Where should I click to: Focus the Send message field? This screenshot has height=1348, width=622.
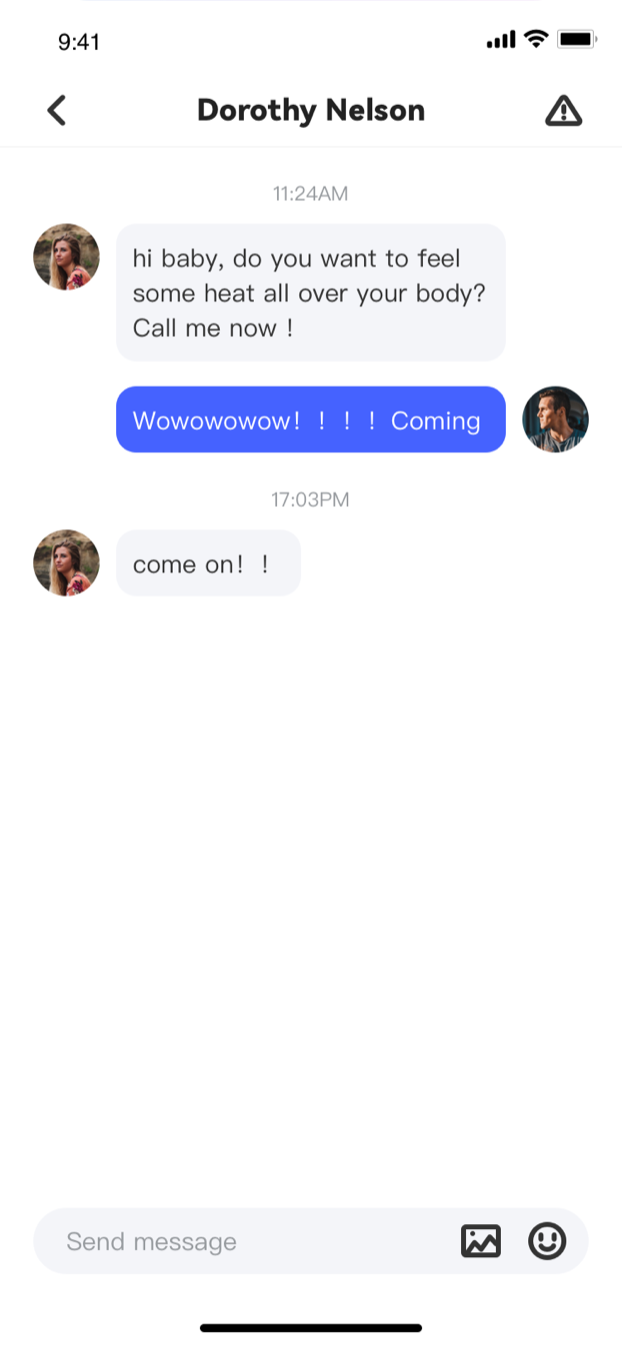[240, 1241]
